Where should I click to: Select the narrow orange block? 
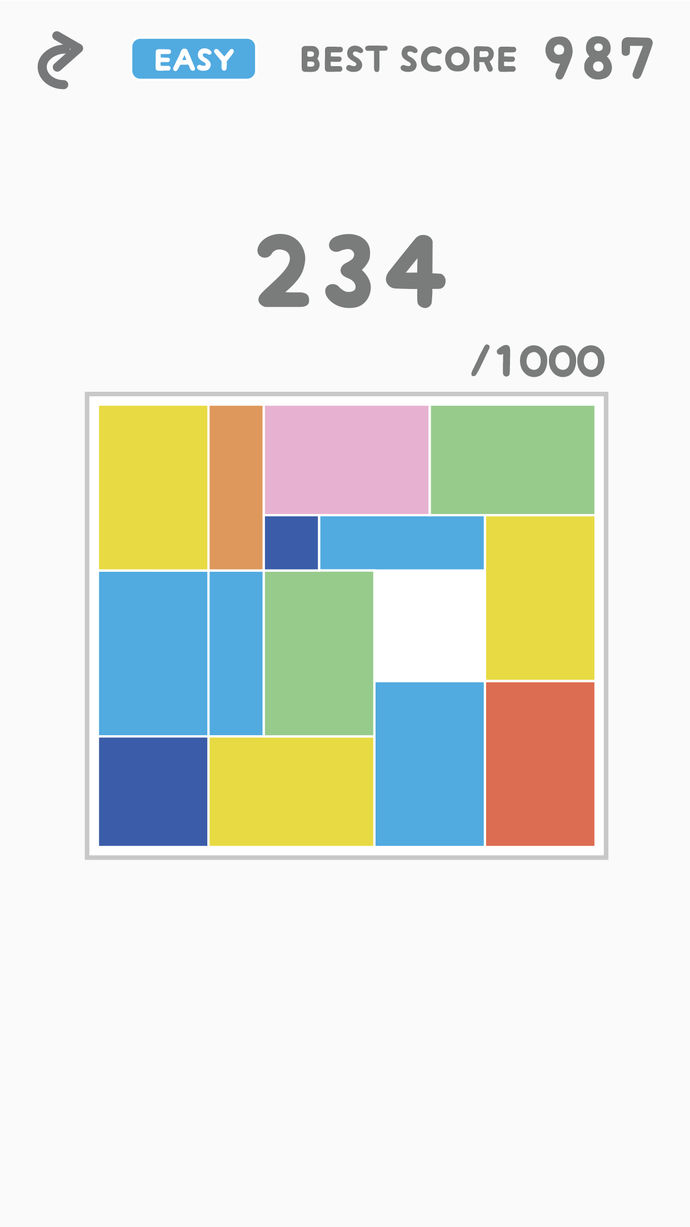tap(236, 487)
